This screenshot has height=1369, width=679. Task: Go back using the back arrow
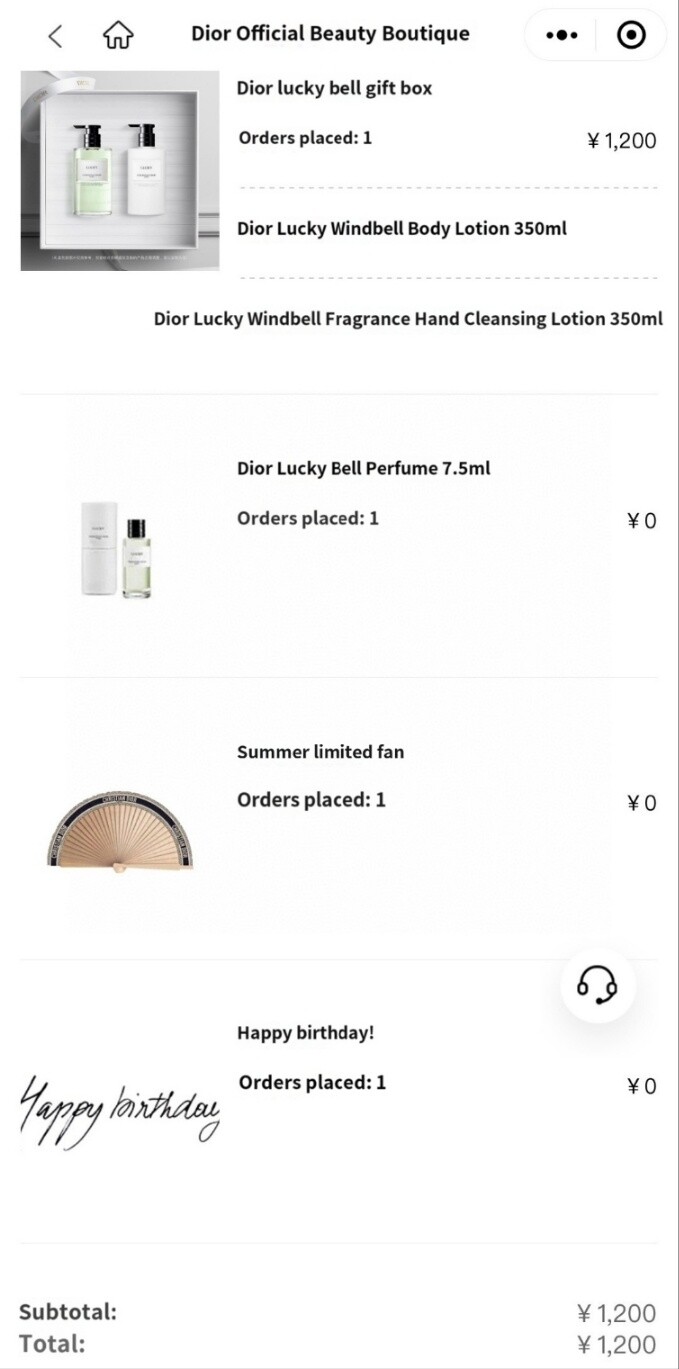(x=55, y=36)
